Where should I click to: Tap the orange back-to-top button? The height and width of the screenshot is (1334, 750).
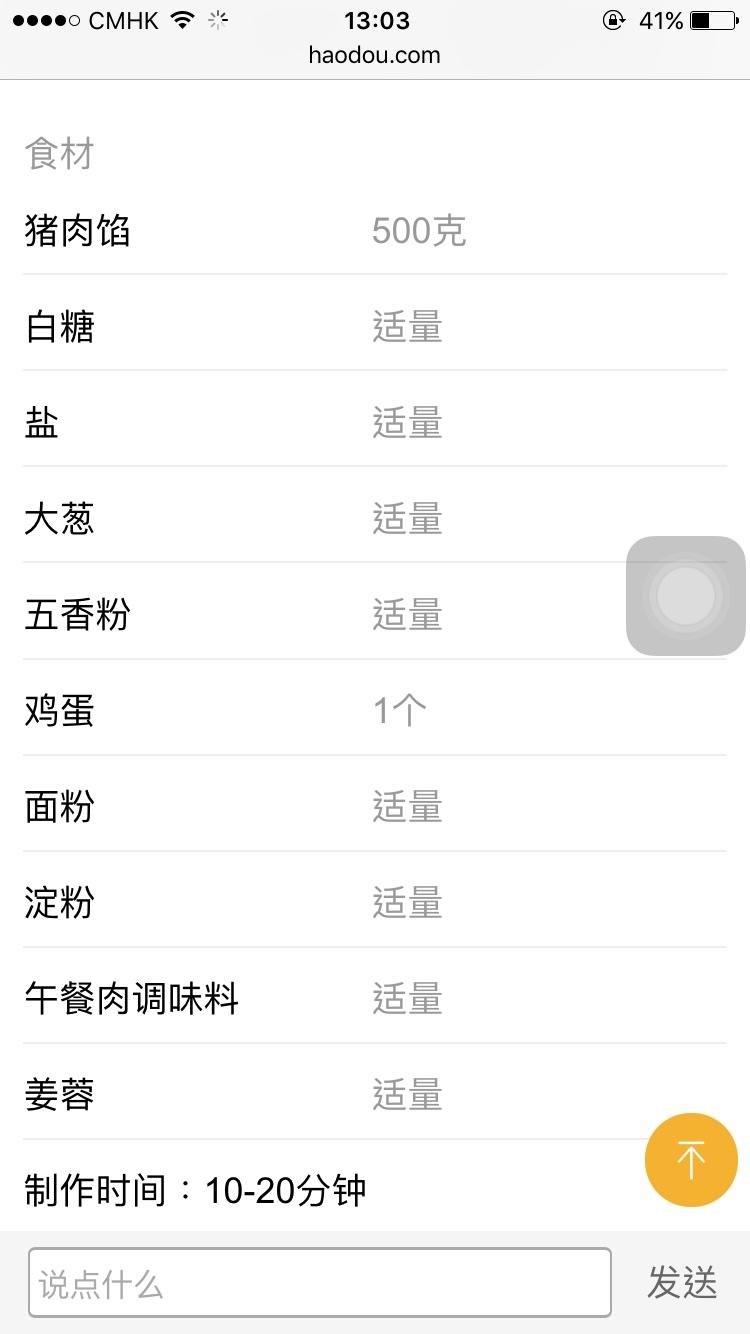click(691, 1160)
